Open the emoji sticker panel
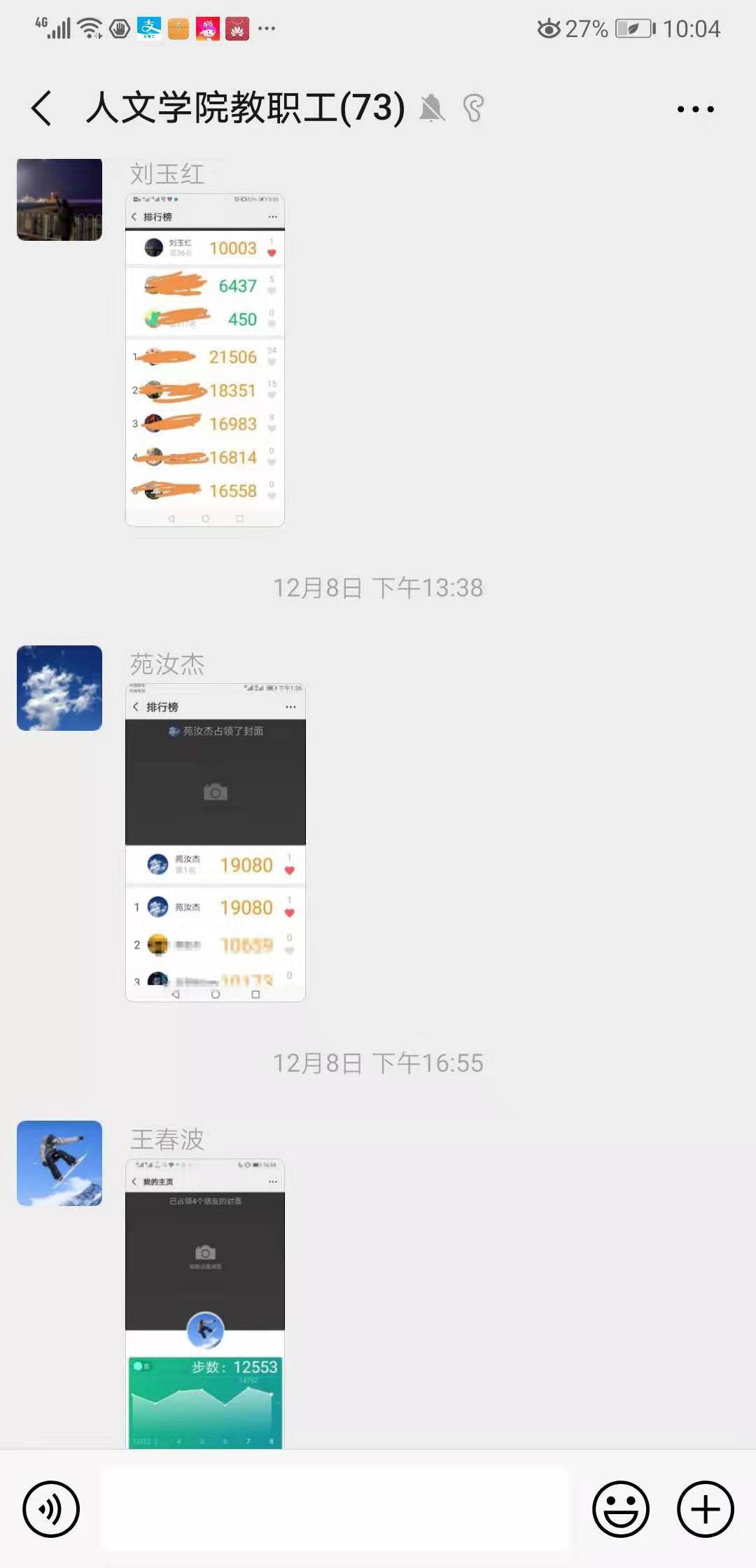This screenshot has width=756, height=1568. point(621,1508)
